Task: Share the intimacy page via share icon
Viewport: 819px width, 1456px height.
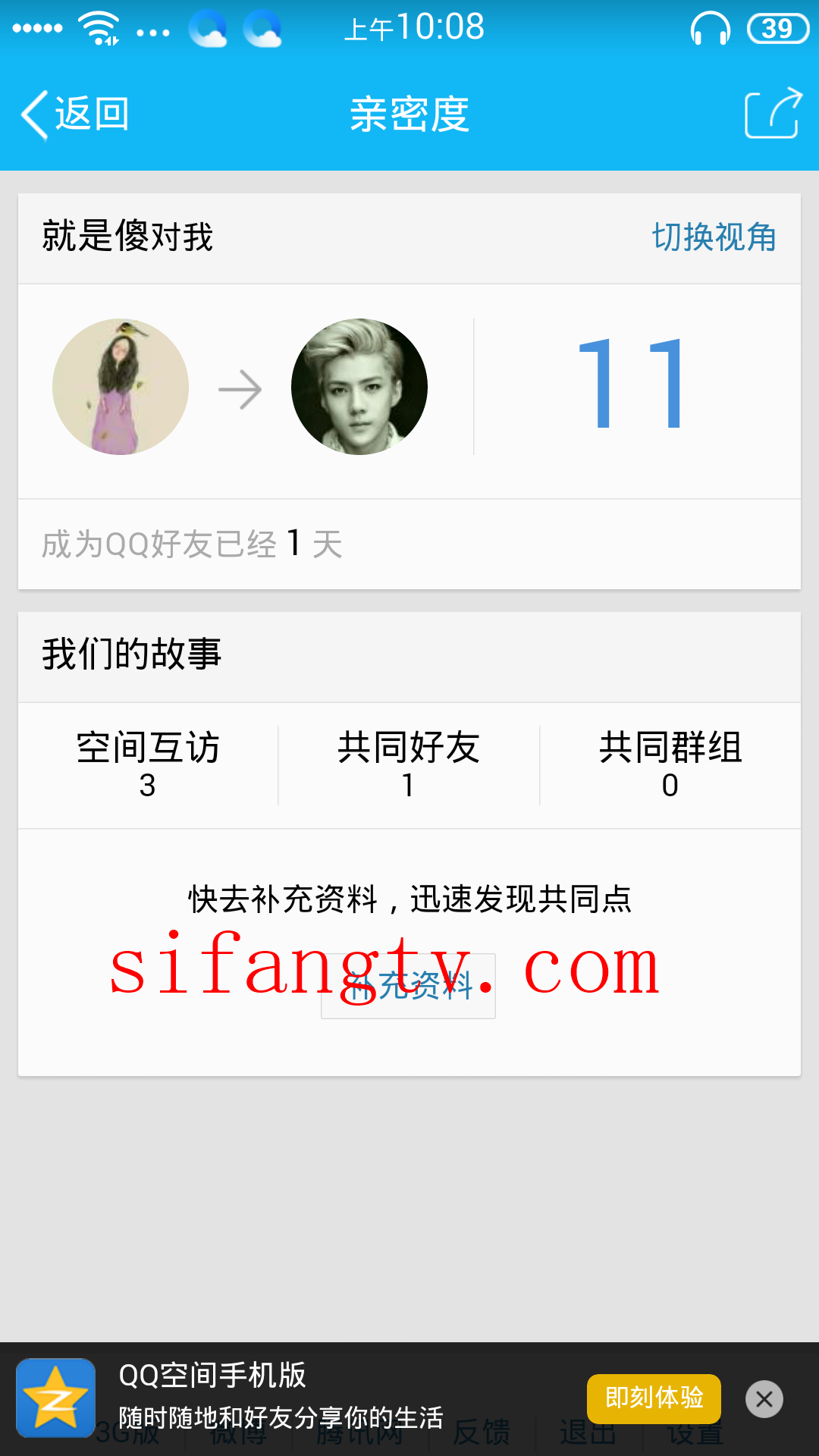Action: 773,114
